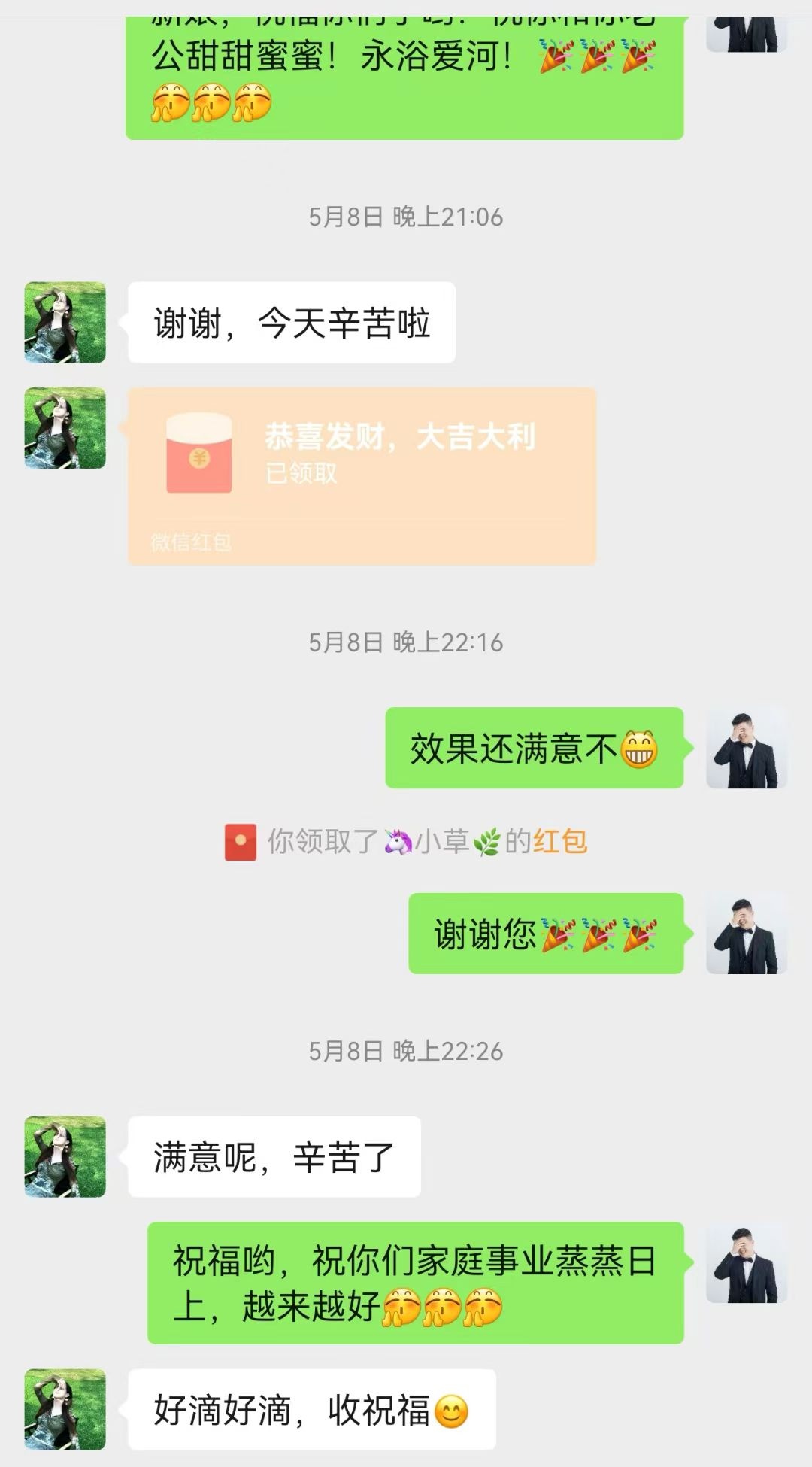Open sender's avatar beside 谢谢，今天辛苦啦

click(65, 323)
